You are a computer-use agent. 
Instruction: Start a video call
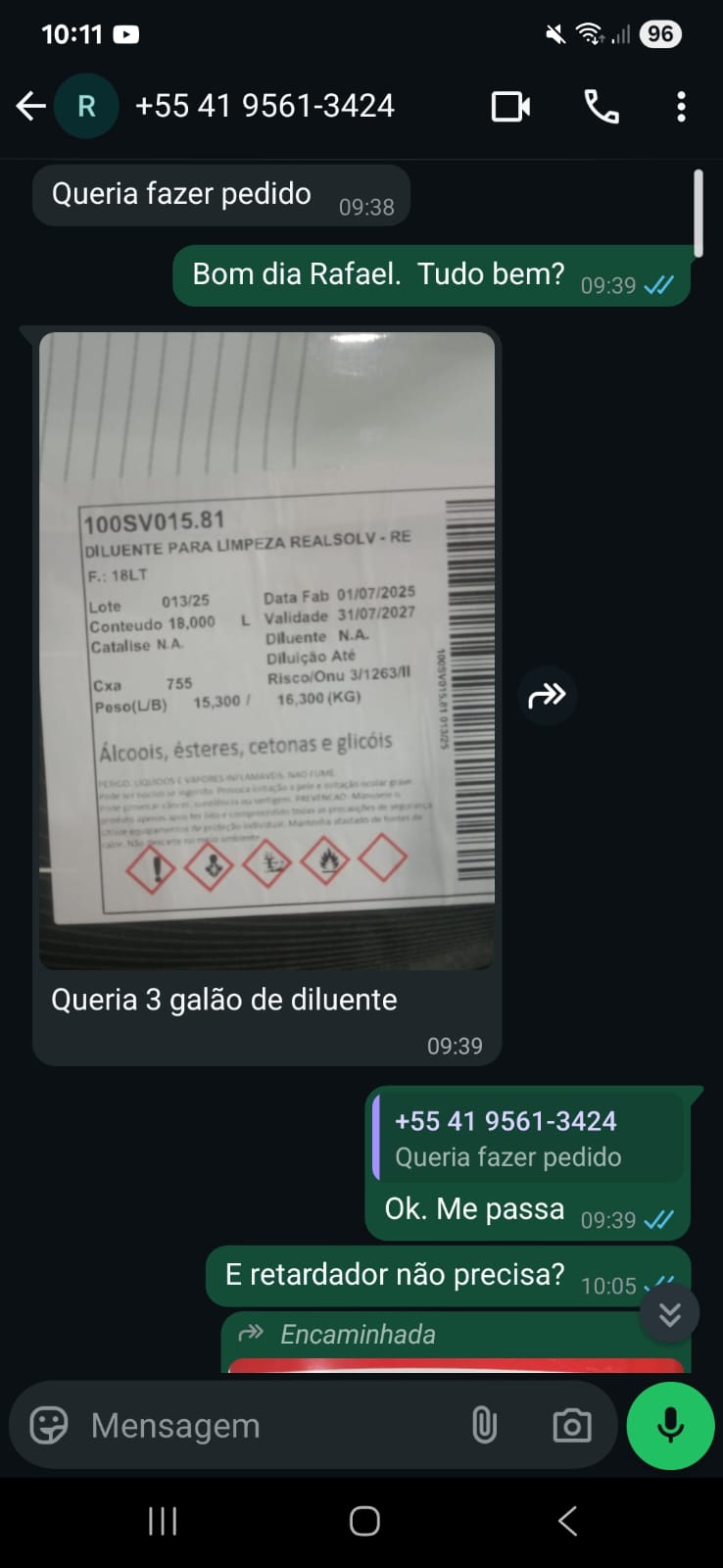[x=510, y=106]
